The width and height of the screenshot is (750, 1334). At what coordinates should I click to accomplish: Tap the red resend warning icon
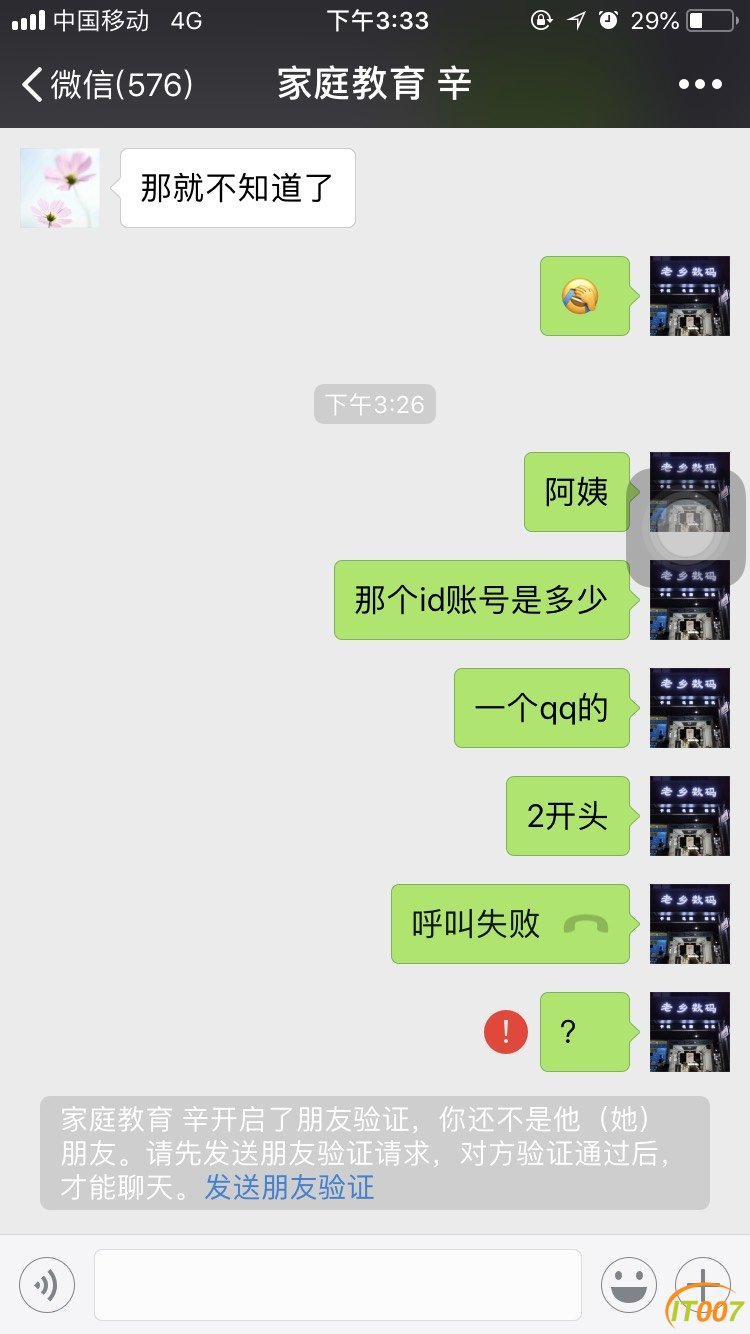506,1031
